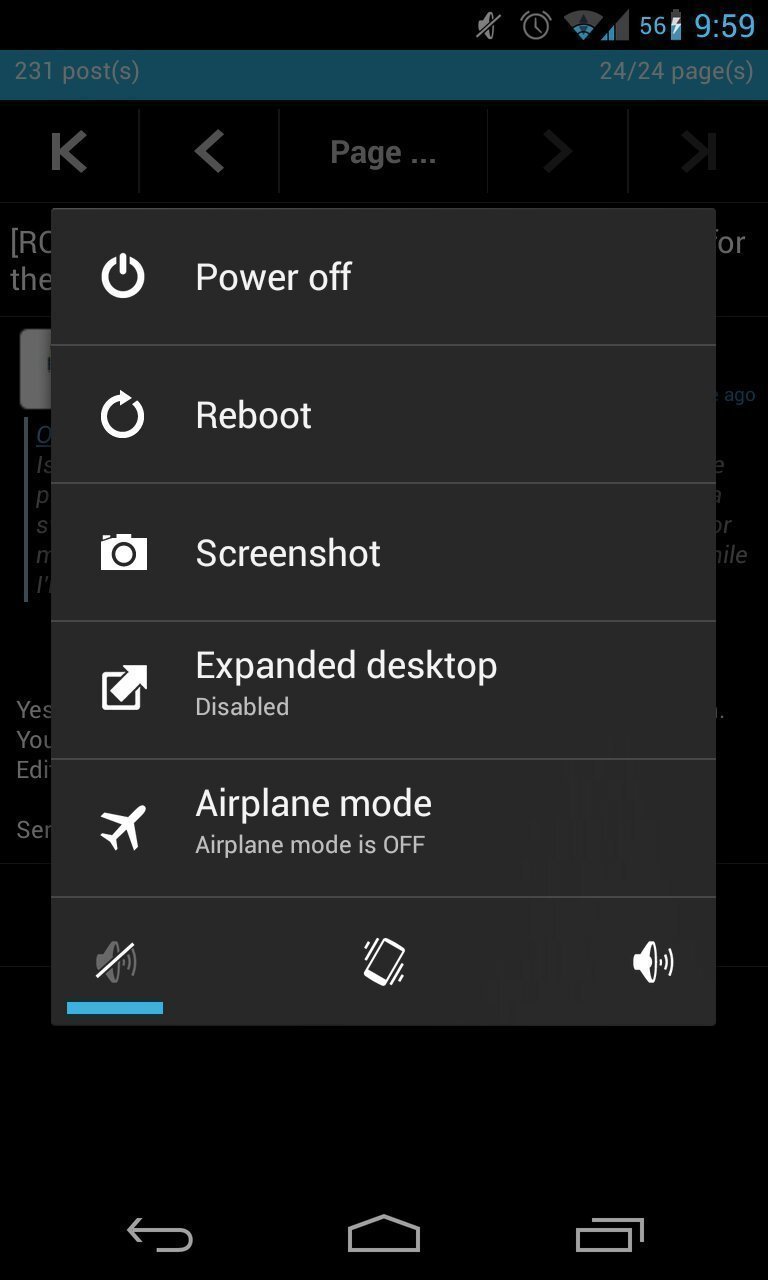Turn on Airplane mode
768x1280 pixels.
pos(383,828)
